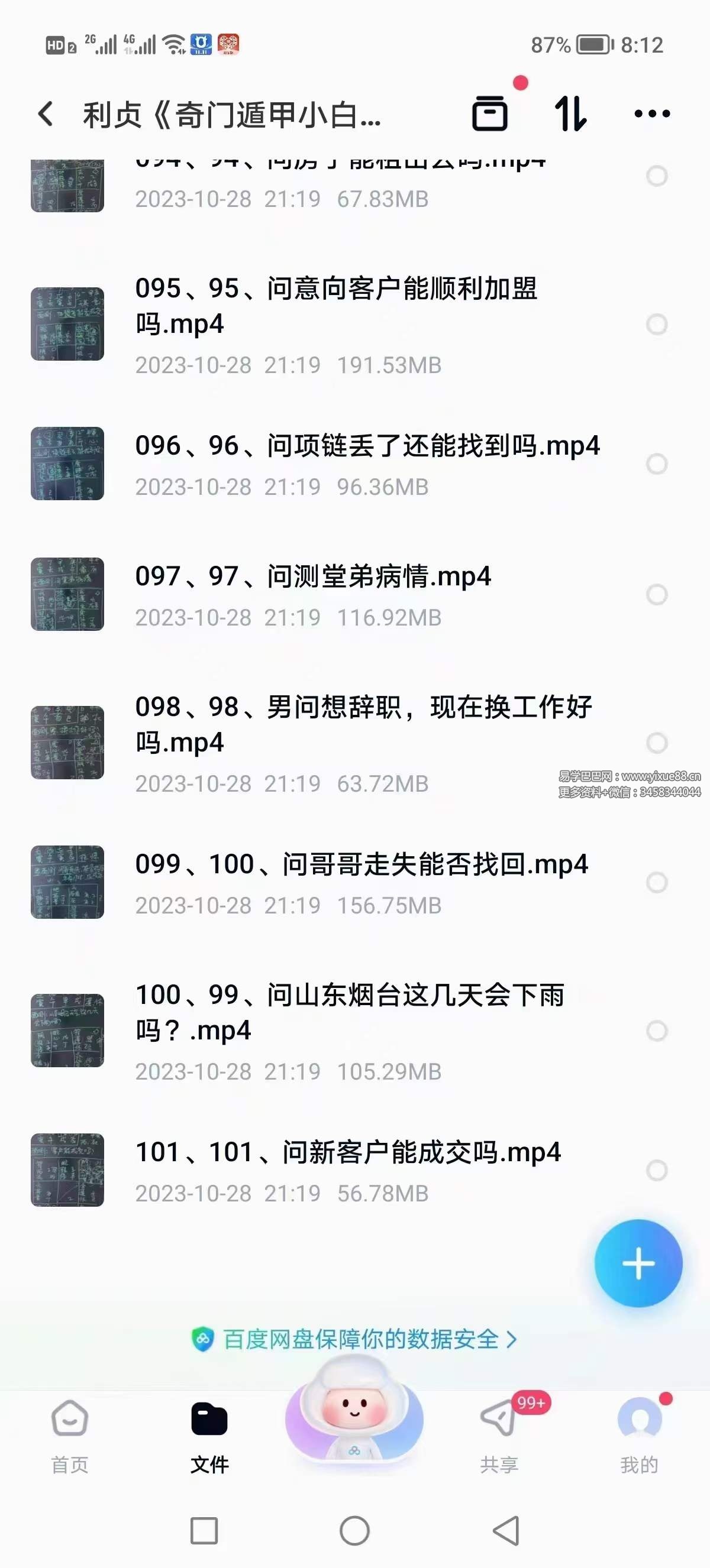Open video 100 问山东烟台这几天会下雨吗
Viewport: 710px width, 1568px height.
point(350,1012)
